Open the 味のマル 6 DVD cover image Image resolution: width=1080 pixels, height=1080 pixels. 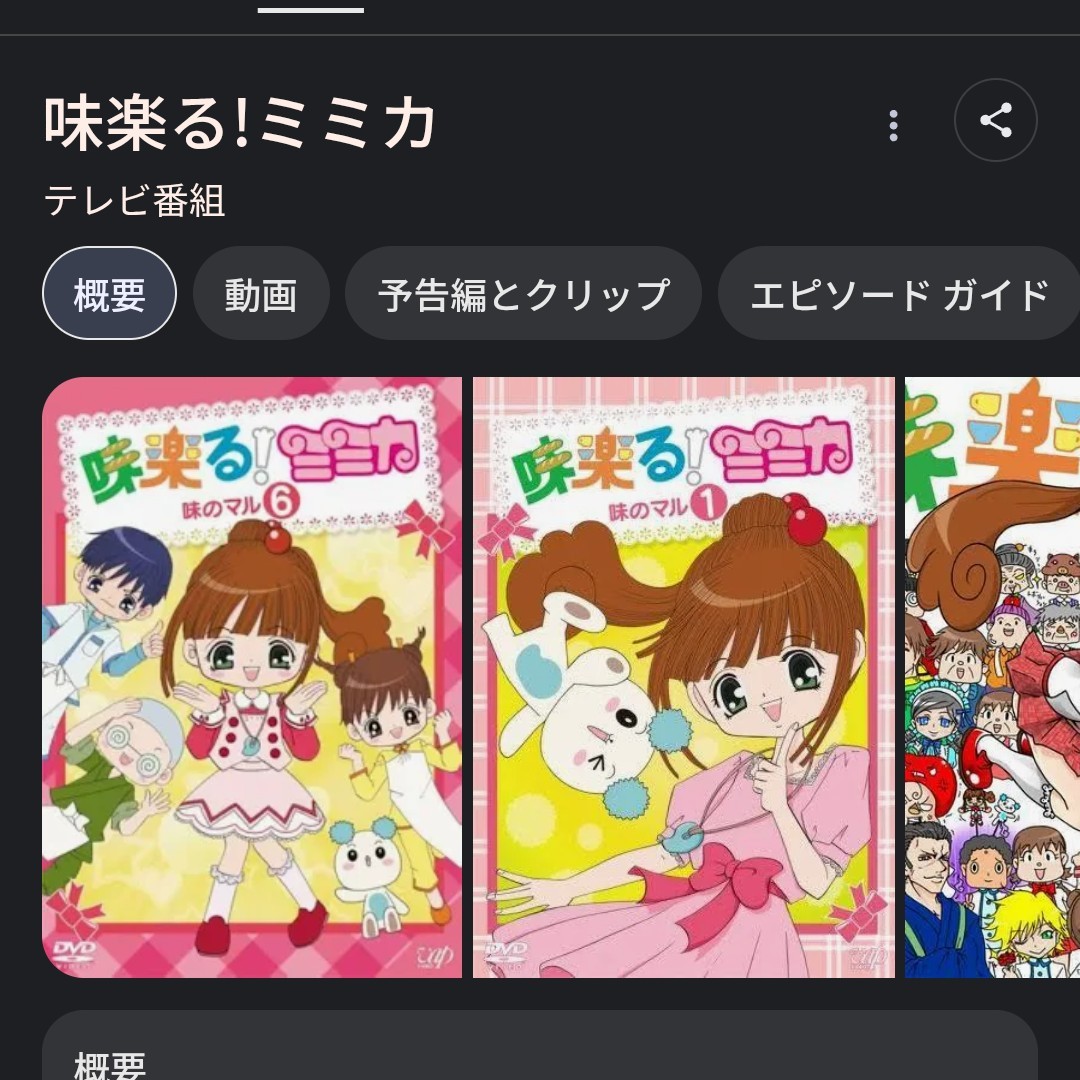(252, 677)
